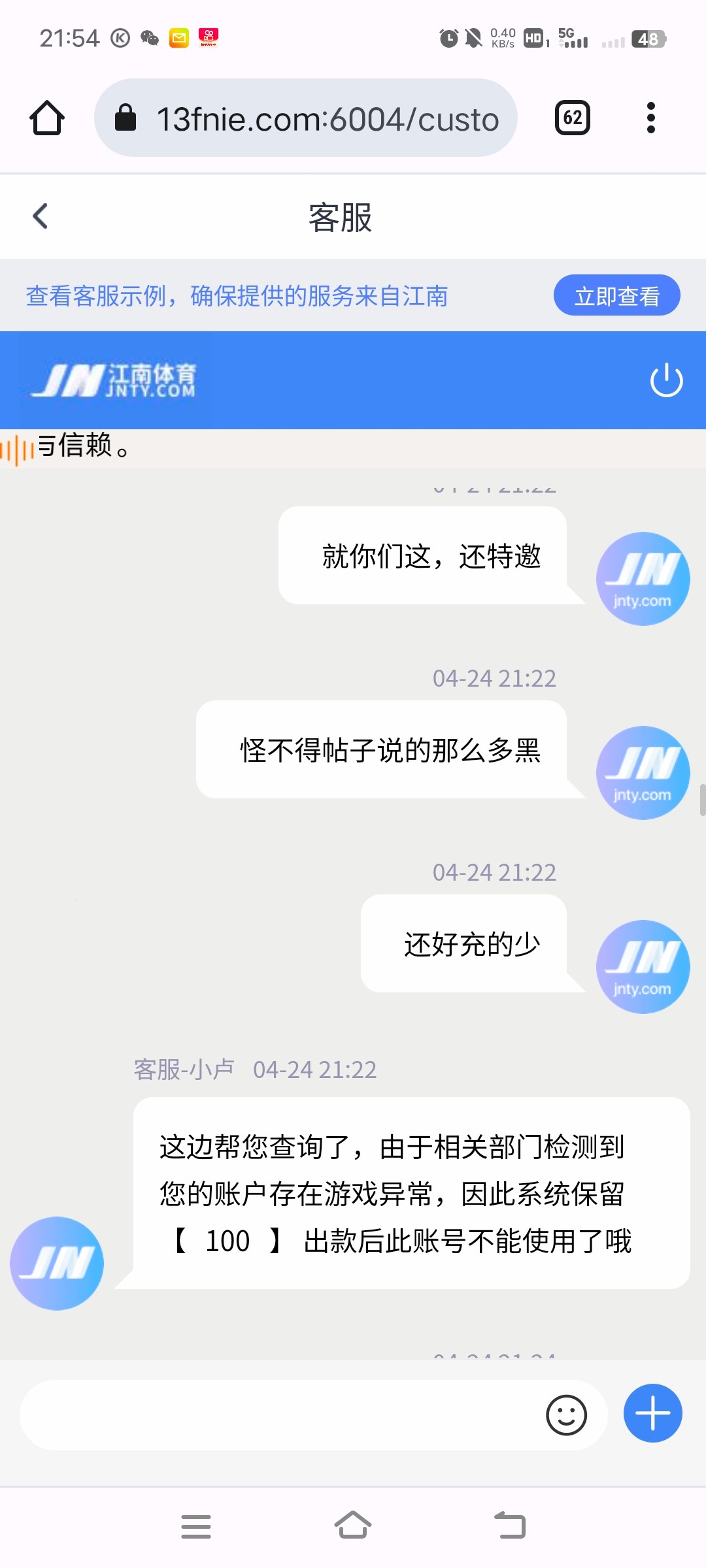Go to the system home screen
Image resolution: width=706 pixels, height=1568 pixels.
click(x=353, y=1527)
